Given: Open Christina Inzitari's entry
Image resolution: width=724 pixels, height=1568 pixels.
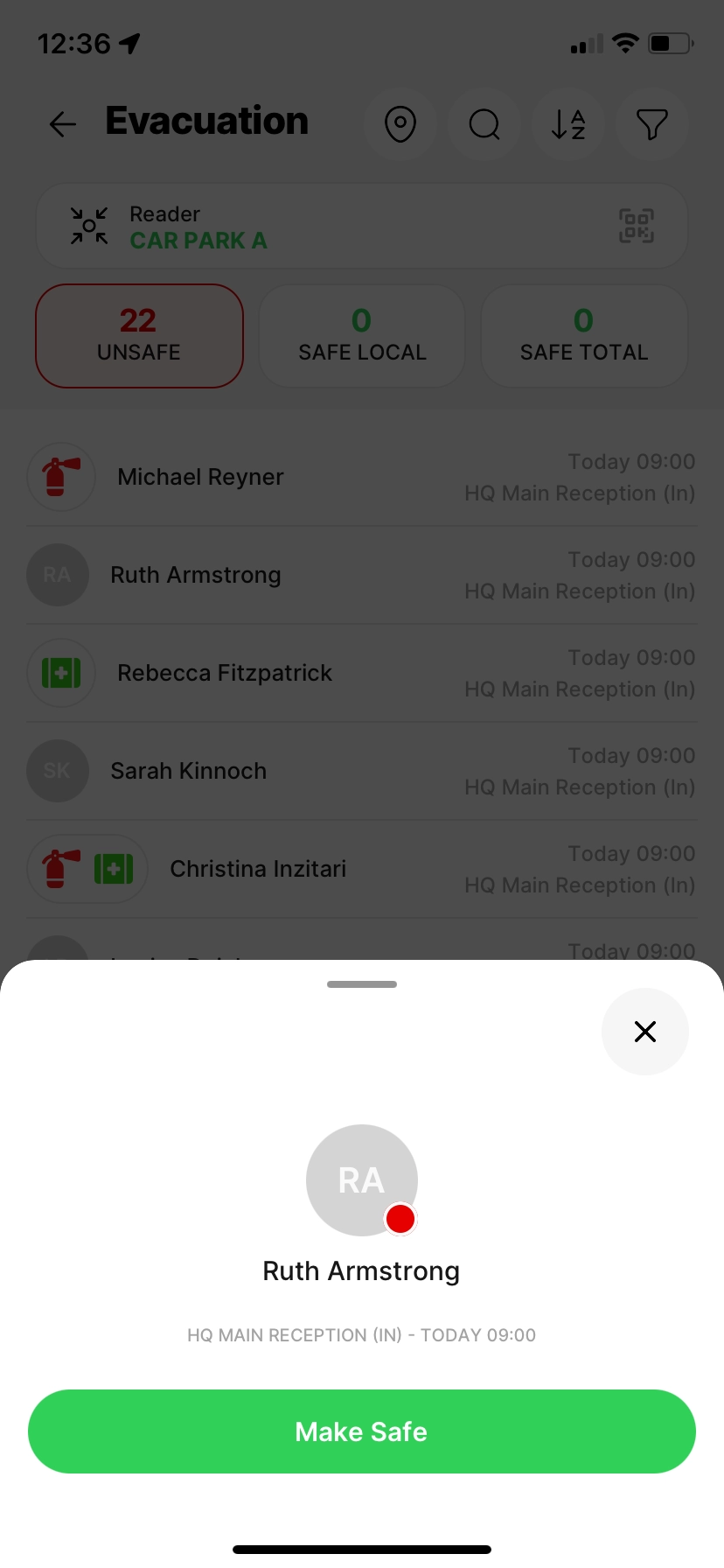Looking at the screenshot, I should click(362, 869).
